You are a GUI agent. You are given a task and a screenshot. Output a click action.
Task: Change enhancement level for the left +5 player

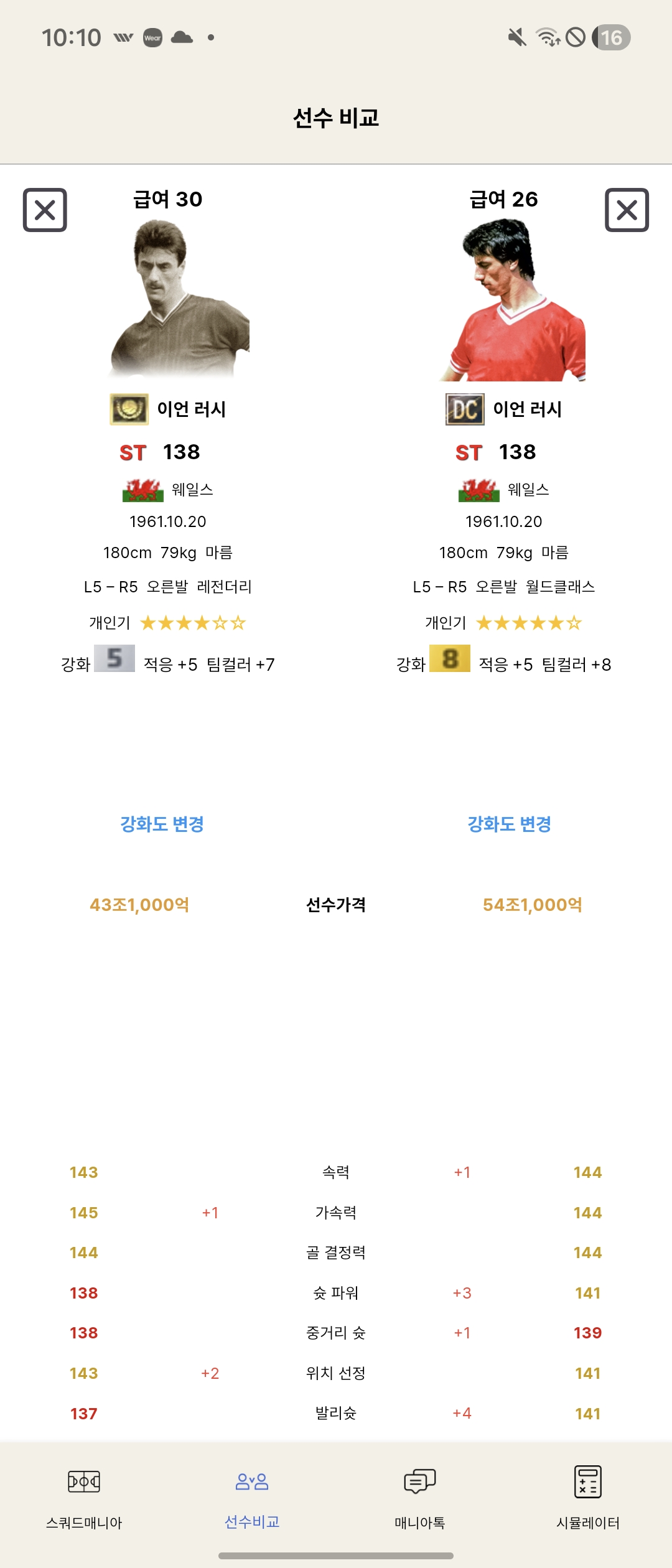[162, 824]
